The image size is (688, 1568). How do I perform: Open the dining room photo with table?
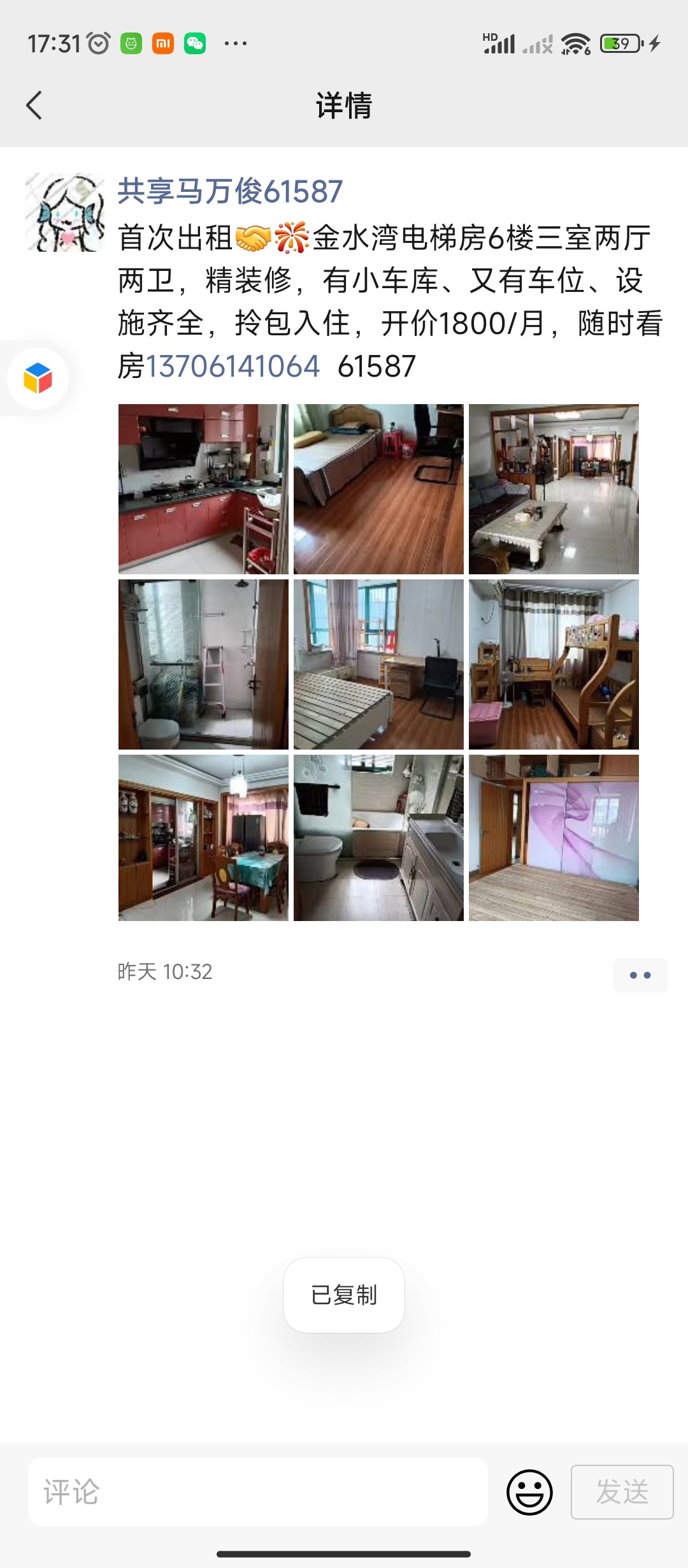203,838
